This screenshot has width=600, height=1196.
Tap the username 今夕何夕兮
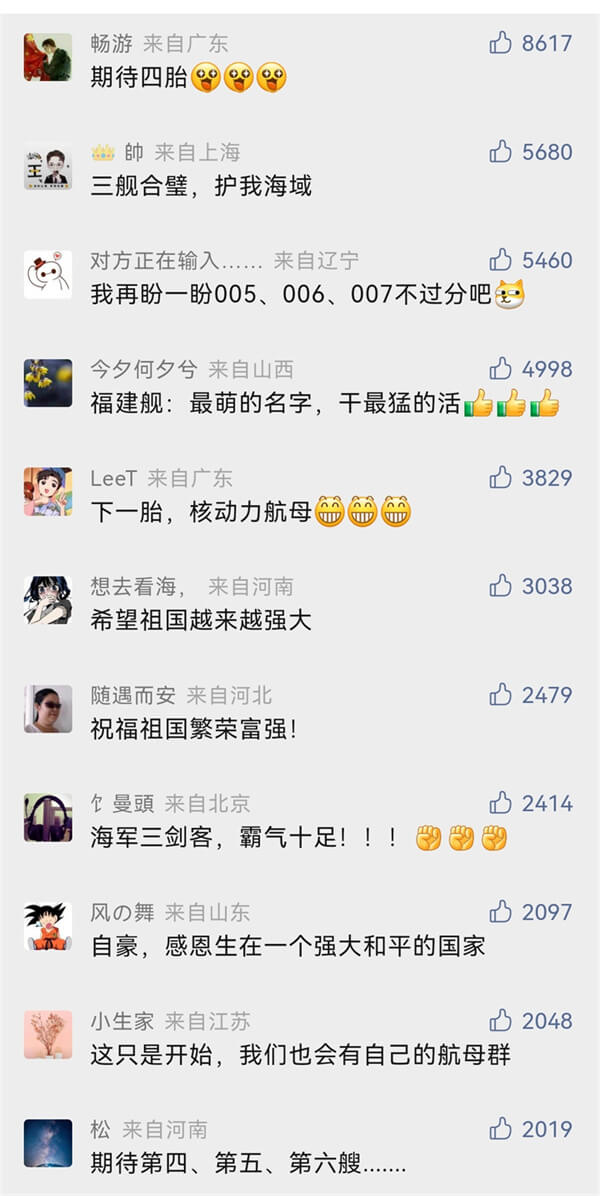click(144, 369)
